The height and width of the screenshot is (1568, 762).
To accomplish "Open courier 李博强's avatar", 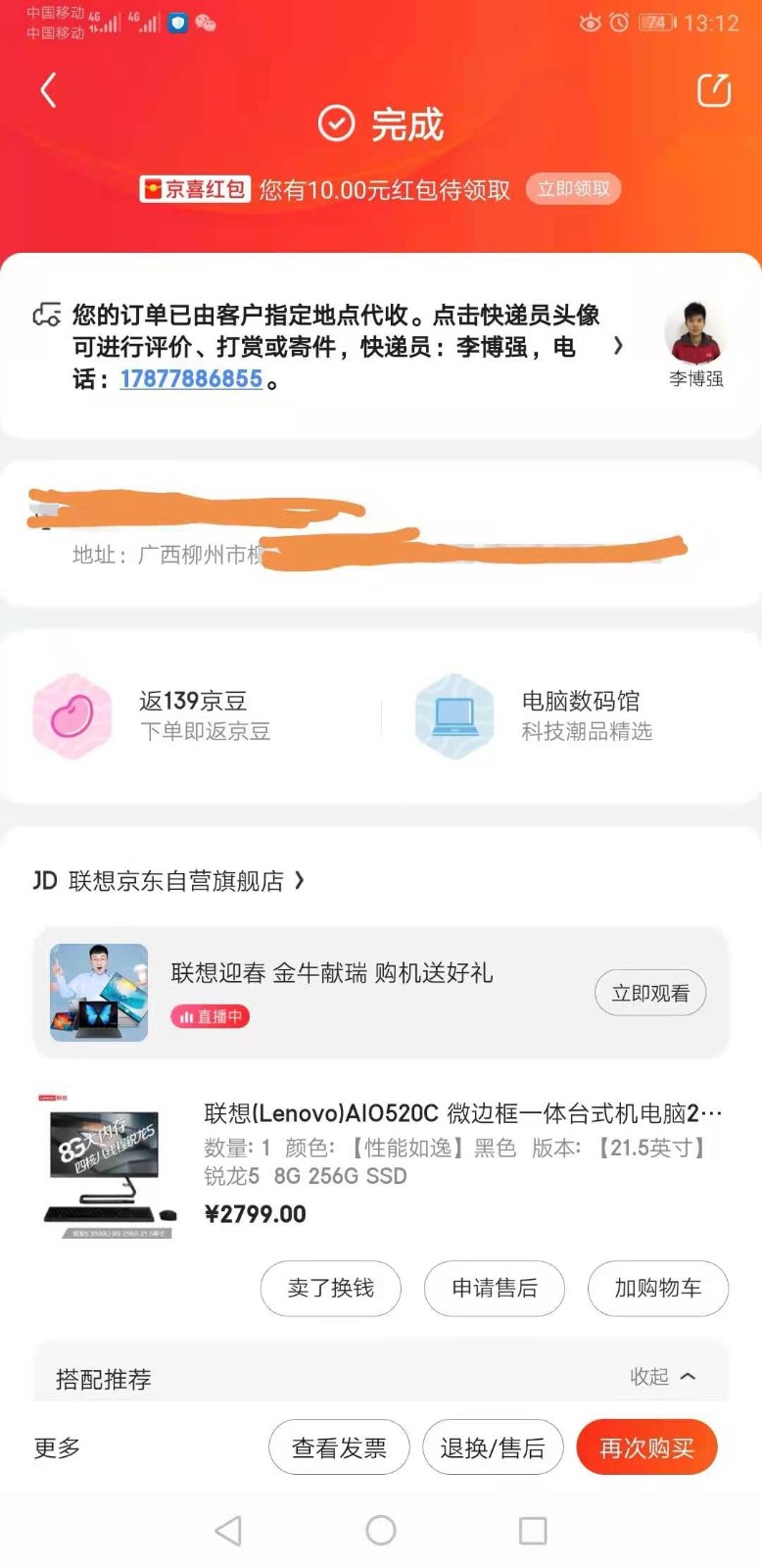I will pos(694,335).
